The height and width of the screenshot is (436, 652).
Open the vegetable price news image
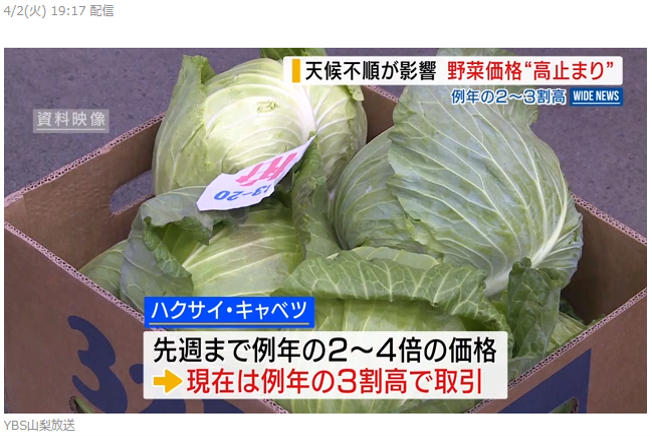325,230
